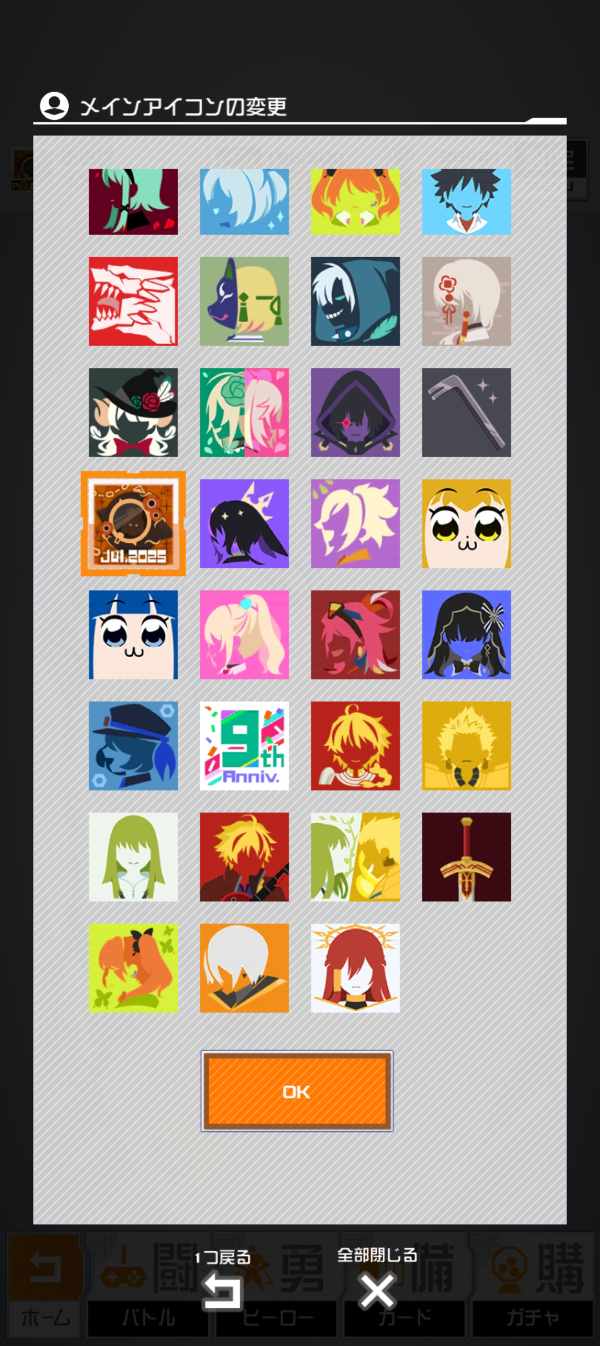Choose the black hat with rose icon
Viewport: 600px width, 1346px height.
pos(133,412)
